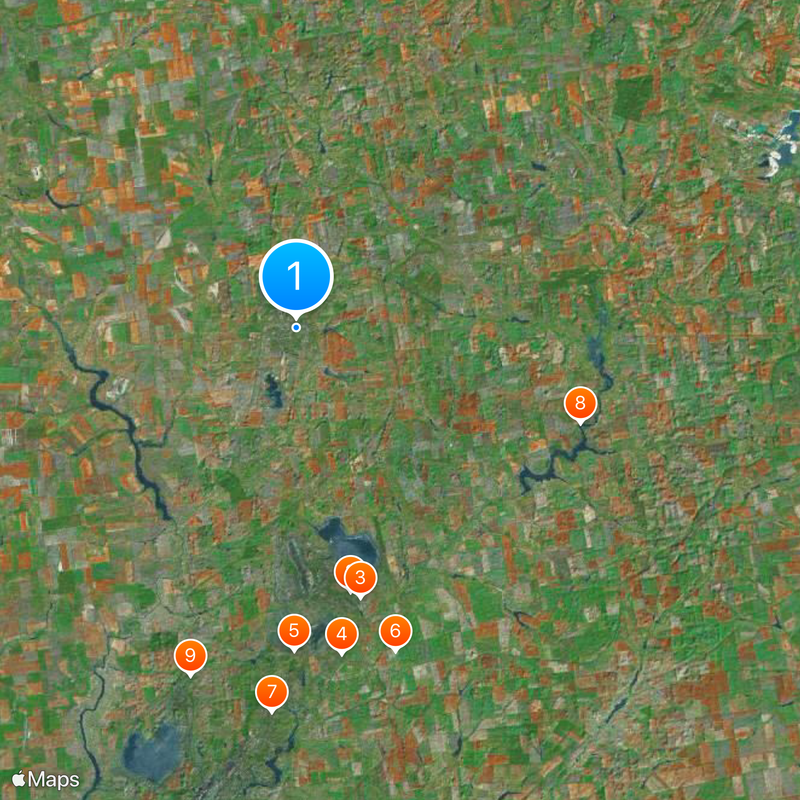Screen dimensions: 800x800
Task: Open the orange pin labeled 8
Action: (x=580, y=404)
